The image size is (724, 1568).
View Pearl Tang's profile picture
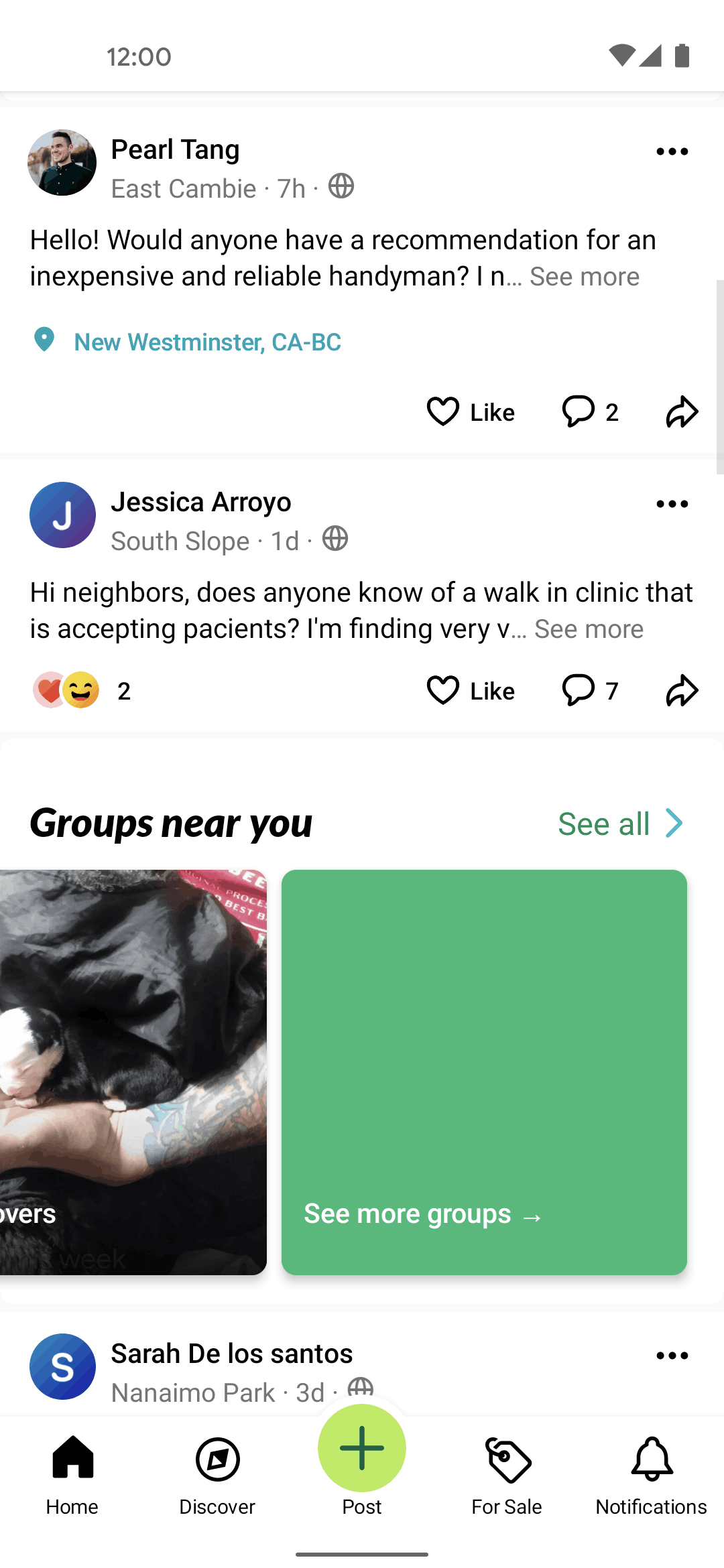62,163
